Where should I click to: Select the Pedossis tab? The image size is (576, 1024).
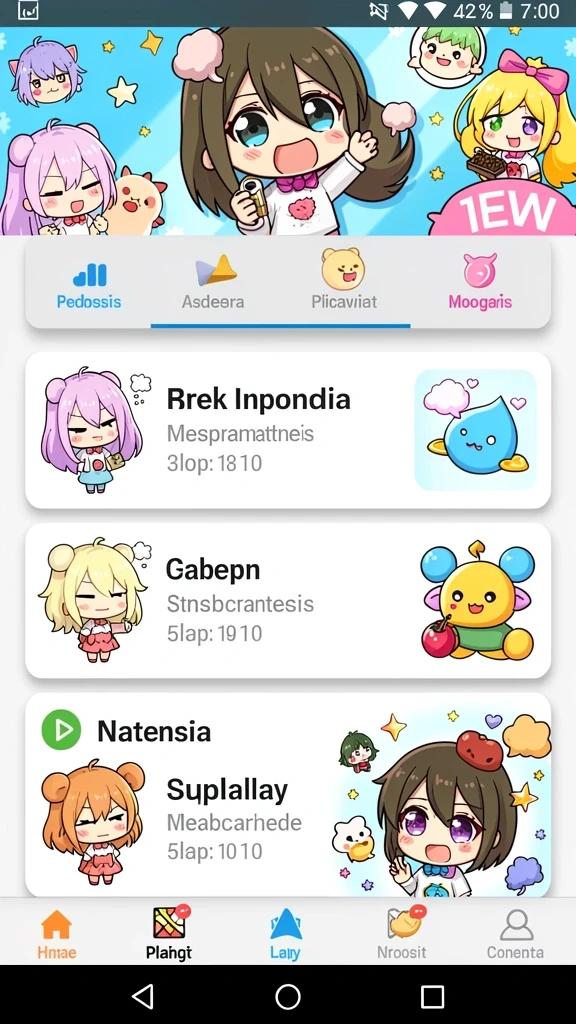pos(89,285)
